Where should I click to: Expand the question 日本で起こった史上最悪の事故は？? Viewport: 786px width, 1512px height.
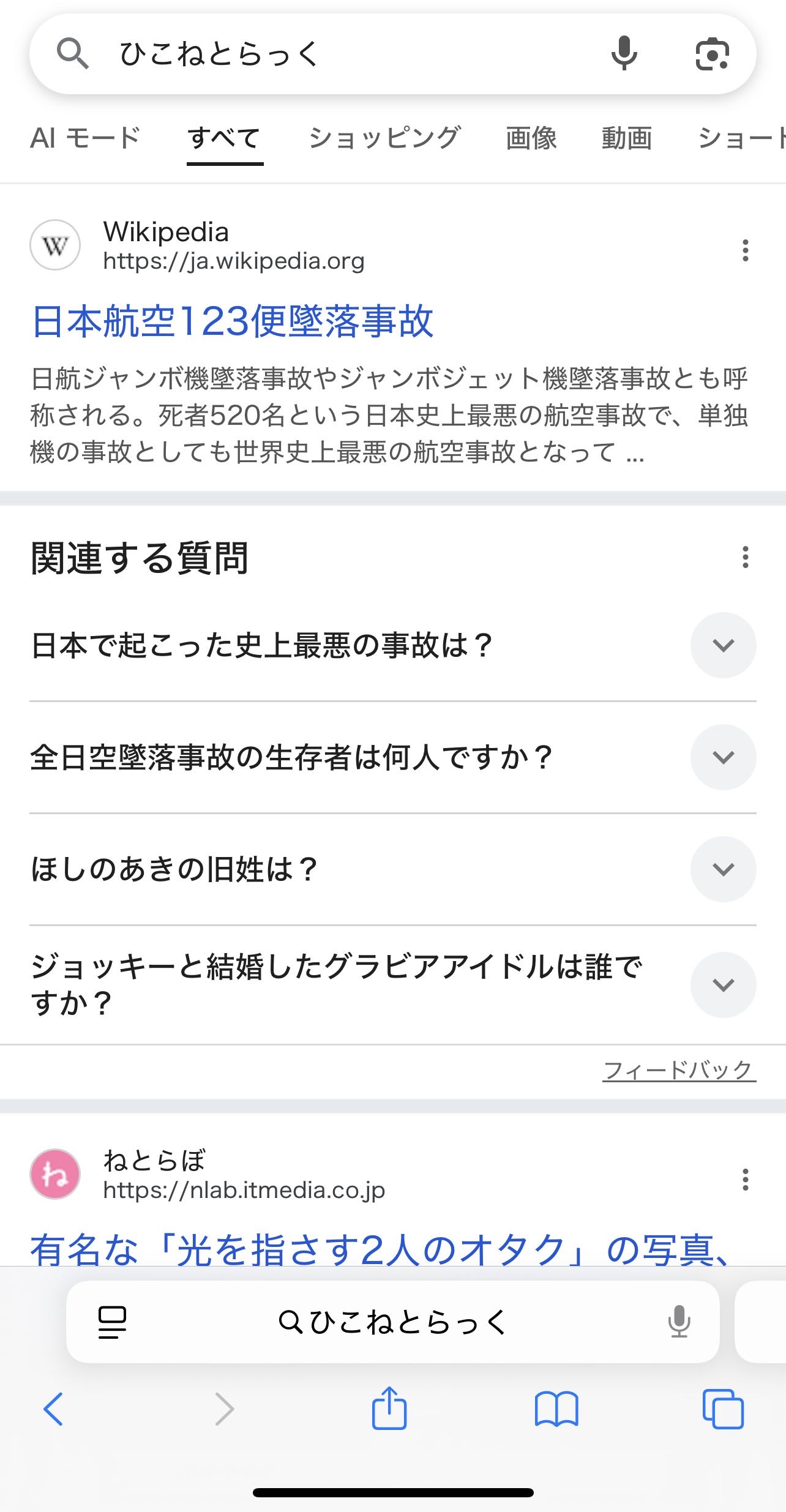[x=723, y=645]
